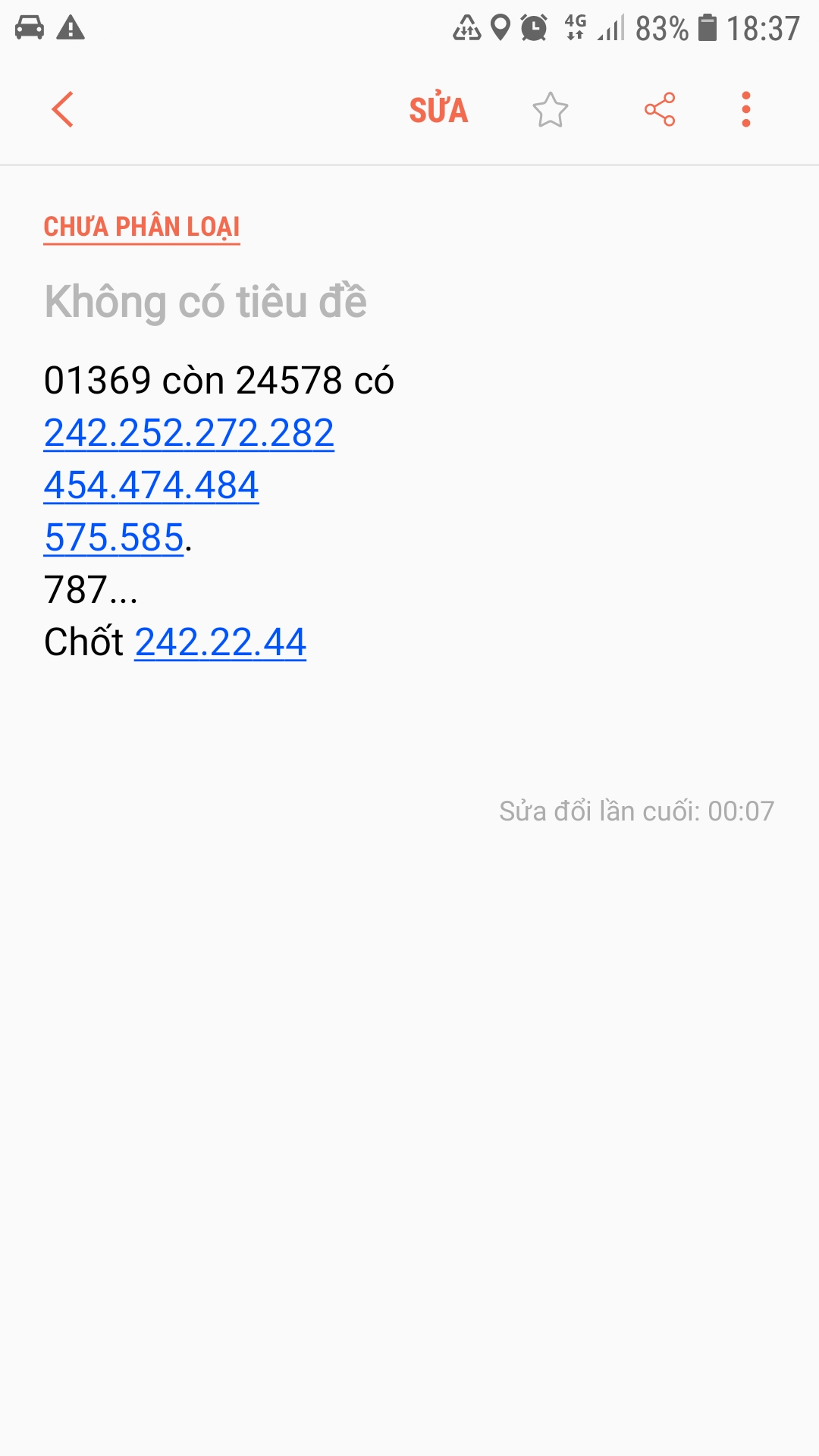Go back to the notes list
The height and width of the screenshot is (1456, 819).
(x=62, y=109)
